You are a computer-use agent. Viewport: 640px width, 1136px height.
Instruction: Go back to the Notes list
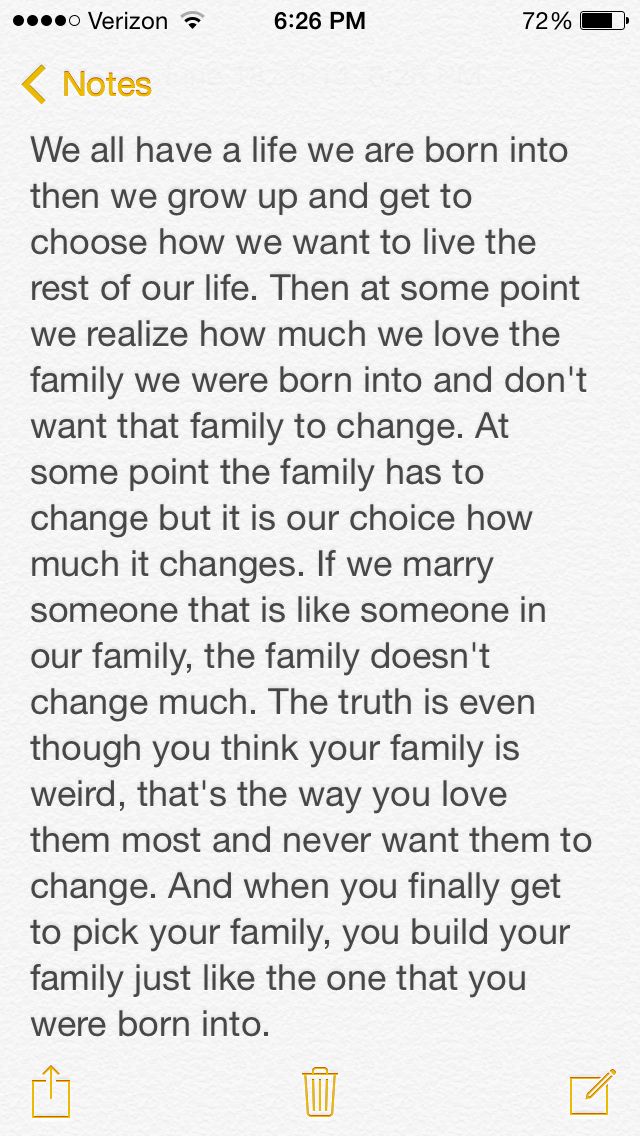pos(88,85)
